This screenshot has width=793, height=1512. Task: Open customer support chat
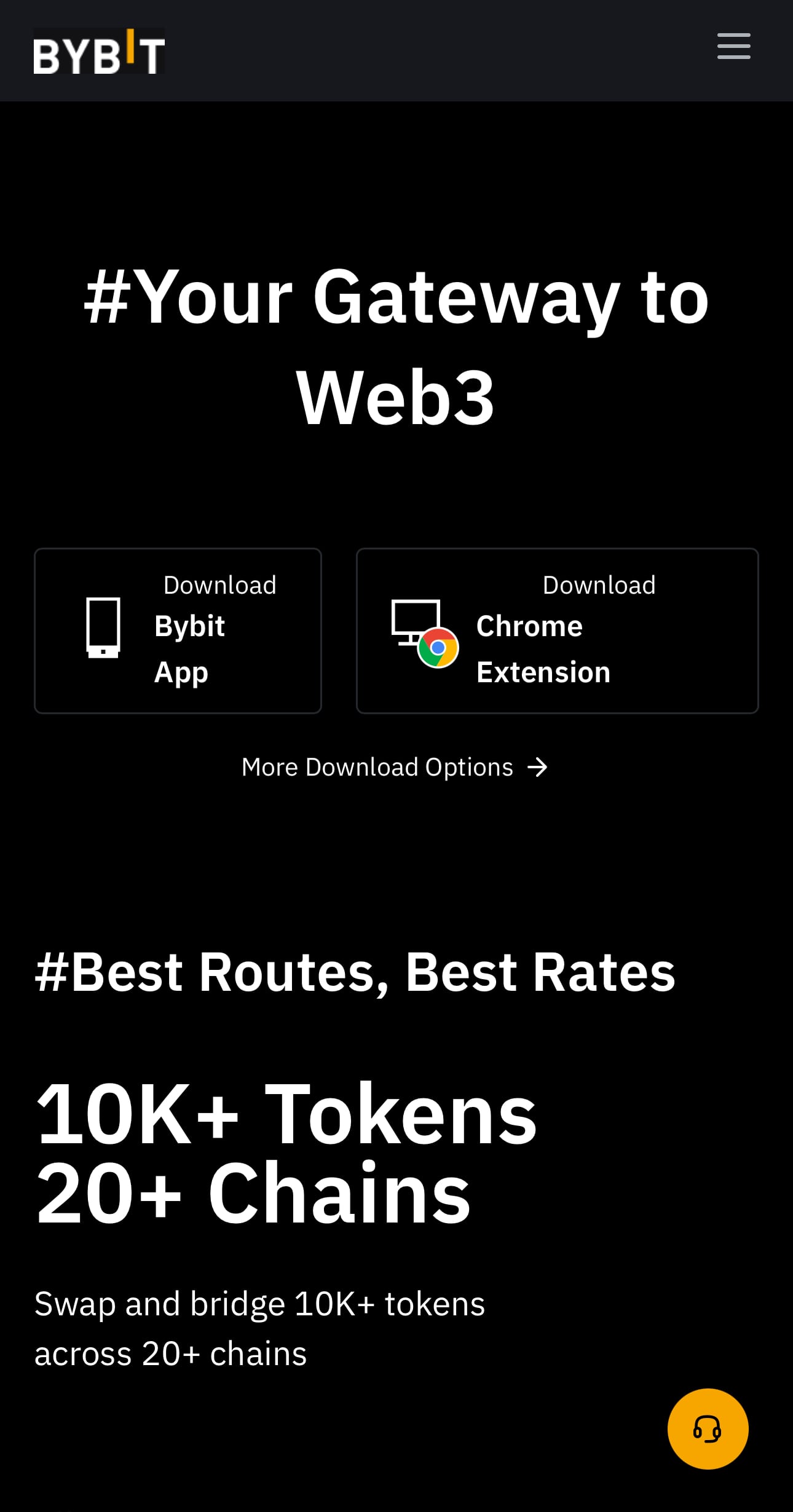click(708, 1428)
